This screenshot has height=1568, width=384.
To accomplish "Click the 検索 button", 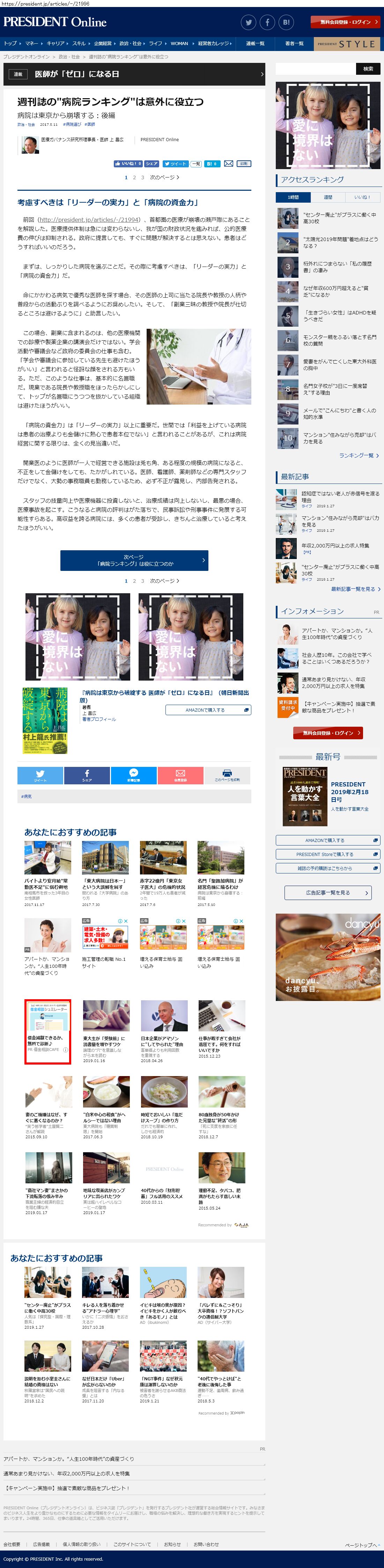I will coord(368,69).
